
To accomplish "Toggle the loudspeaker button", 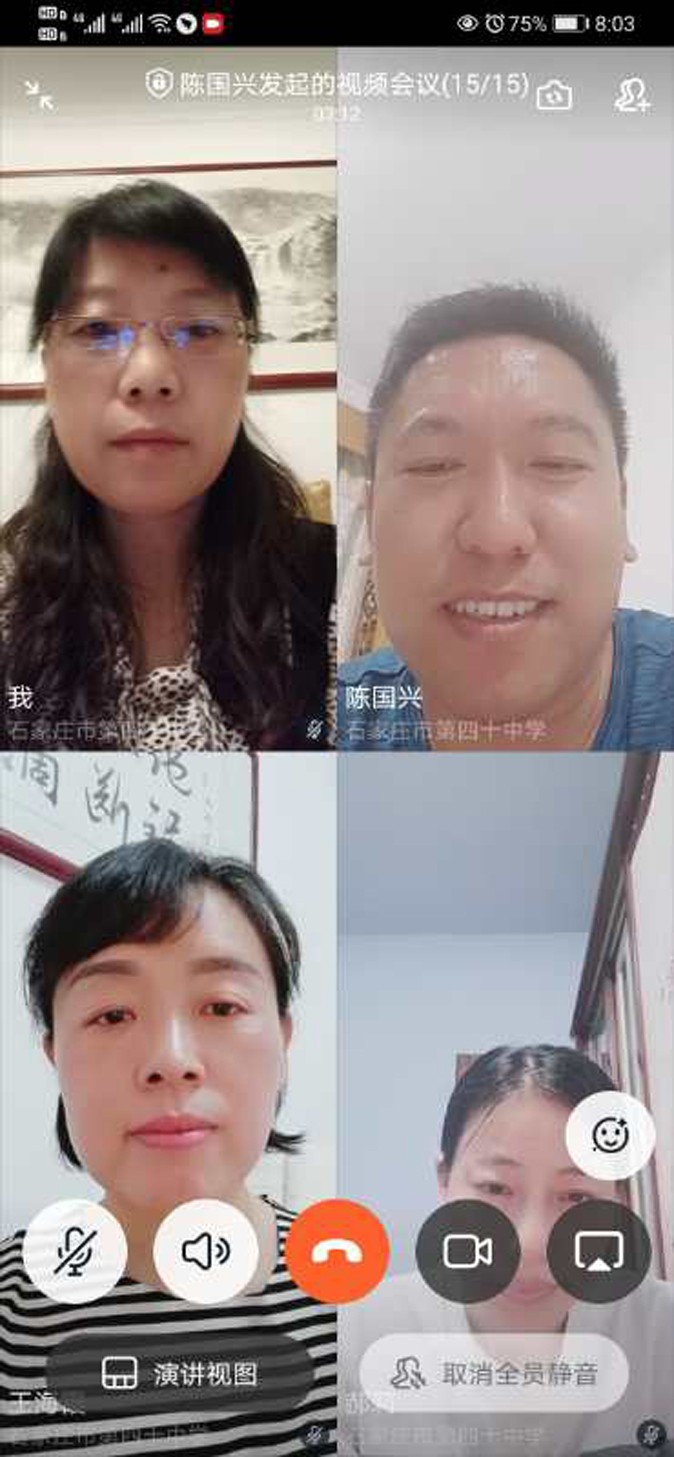I will click(x=206, y=1251).
